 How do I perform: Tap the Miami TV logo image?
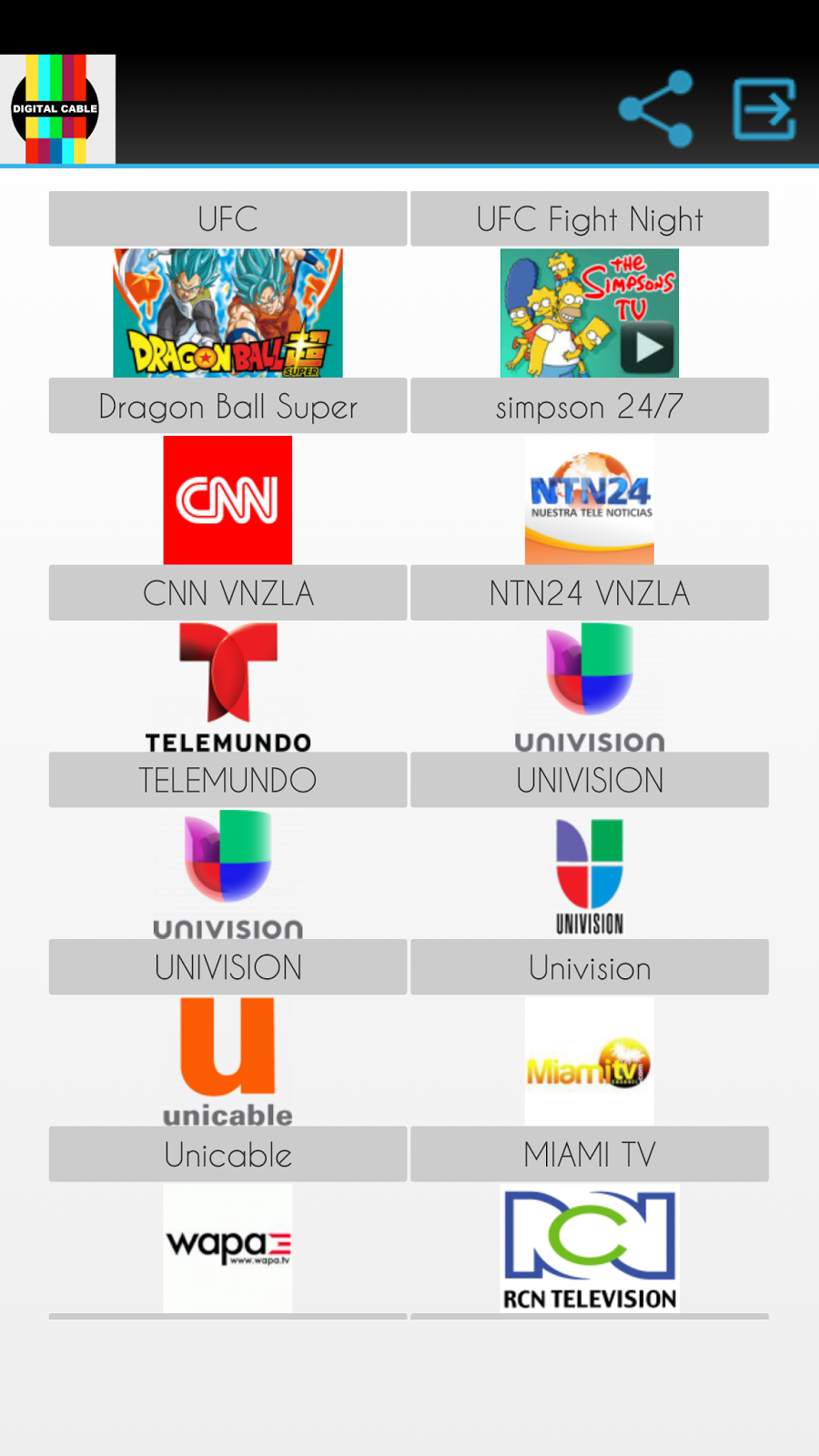(x=589, y=1061)
